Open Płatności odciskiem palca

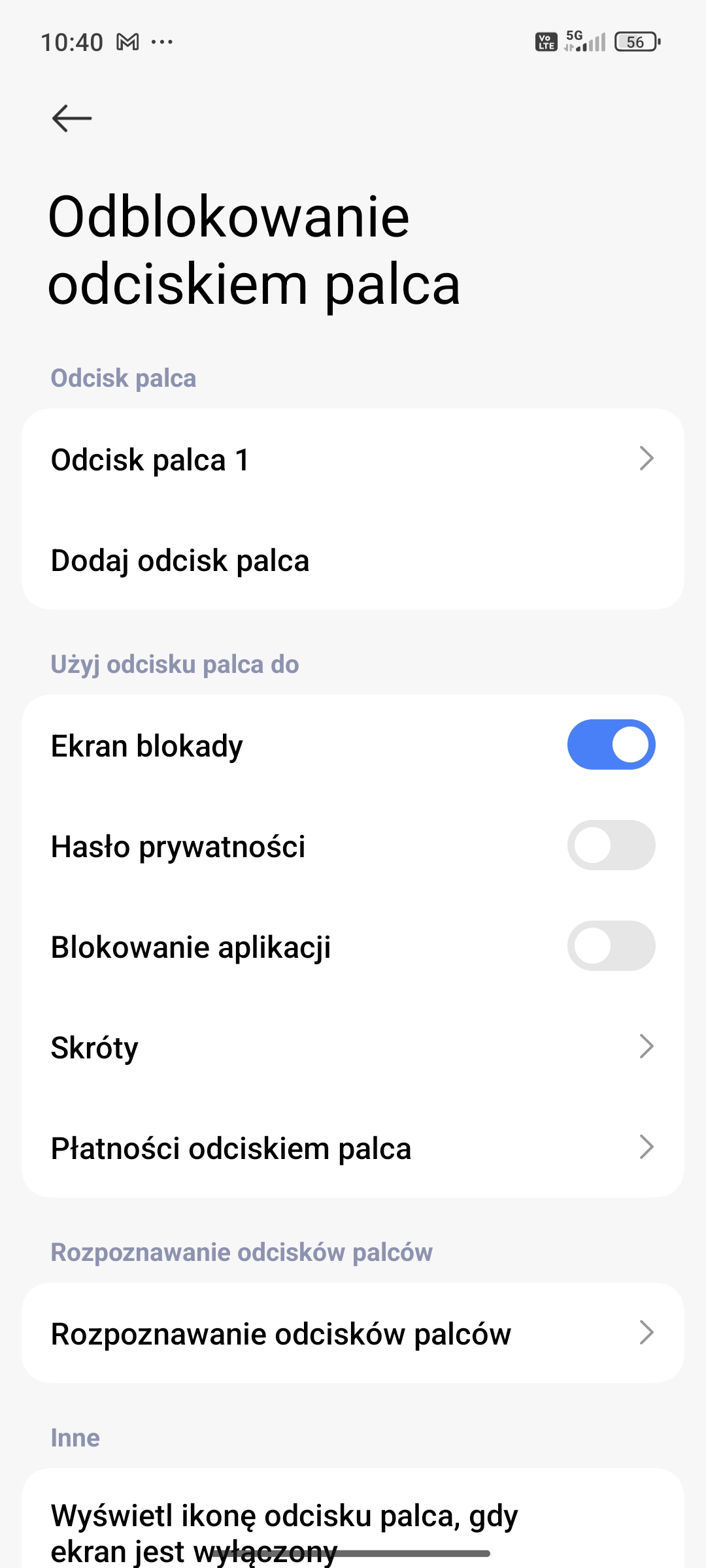click(353, 1147)
